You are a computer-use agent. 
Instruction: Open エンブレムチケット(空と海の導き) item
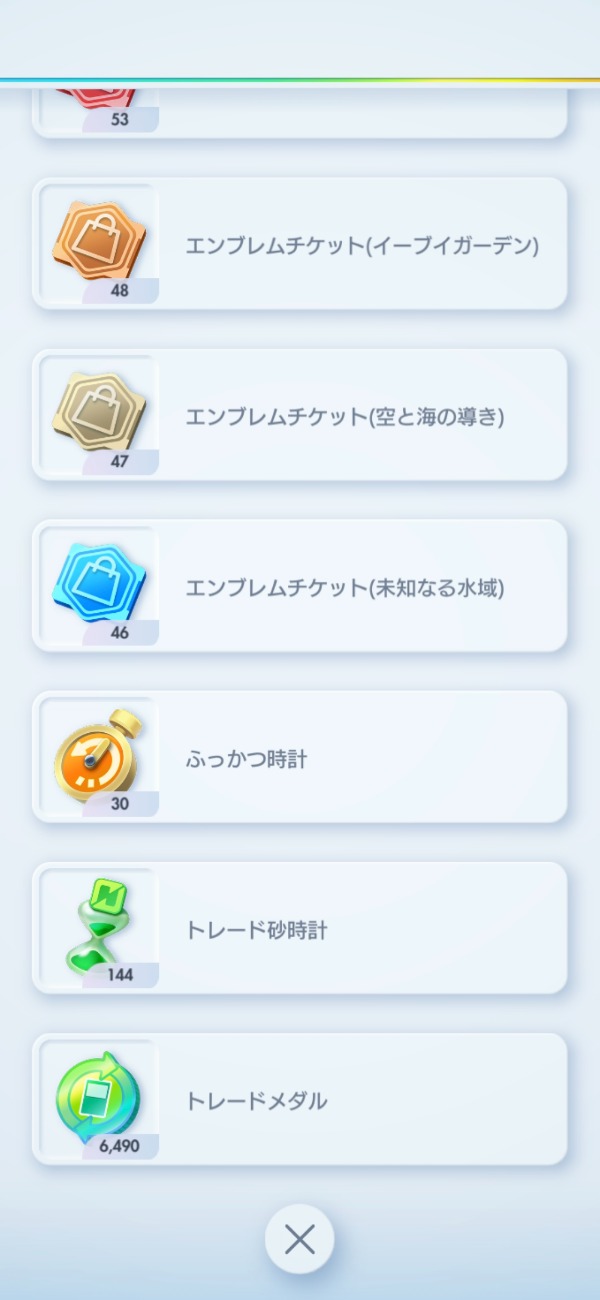click(300, 415)
